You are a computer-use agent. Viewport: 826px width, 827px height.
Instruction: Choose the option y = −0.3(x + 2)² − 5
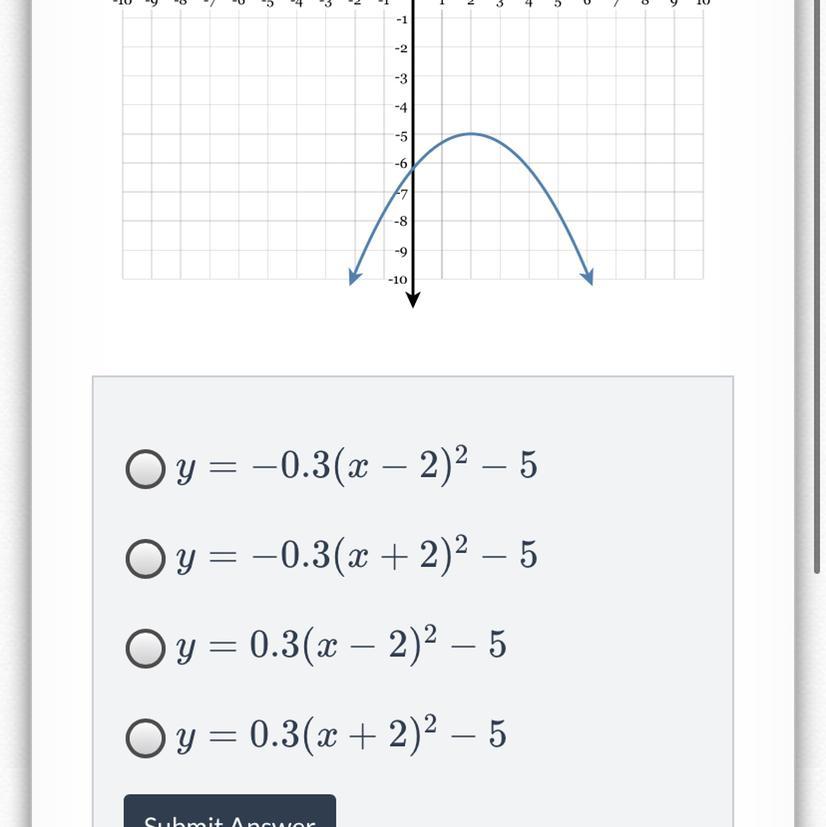(x=146, y=558)
